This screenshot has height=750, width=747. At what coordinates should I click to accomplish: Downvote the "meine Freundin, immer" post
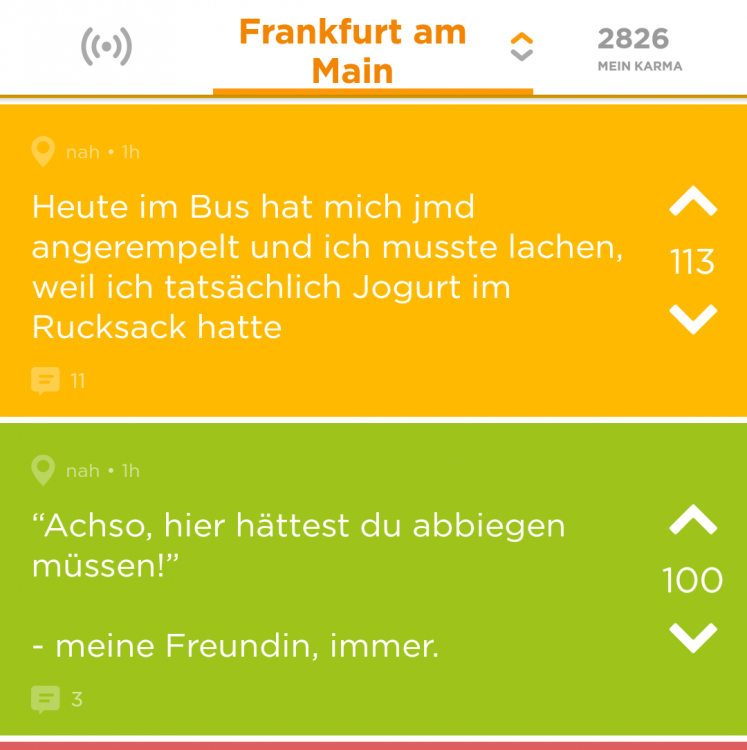(x=693, y=637)
